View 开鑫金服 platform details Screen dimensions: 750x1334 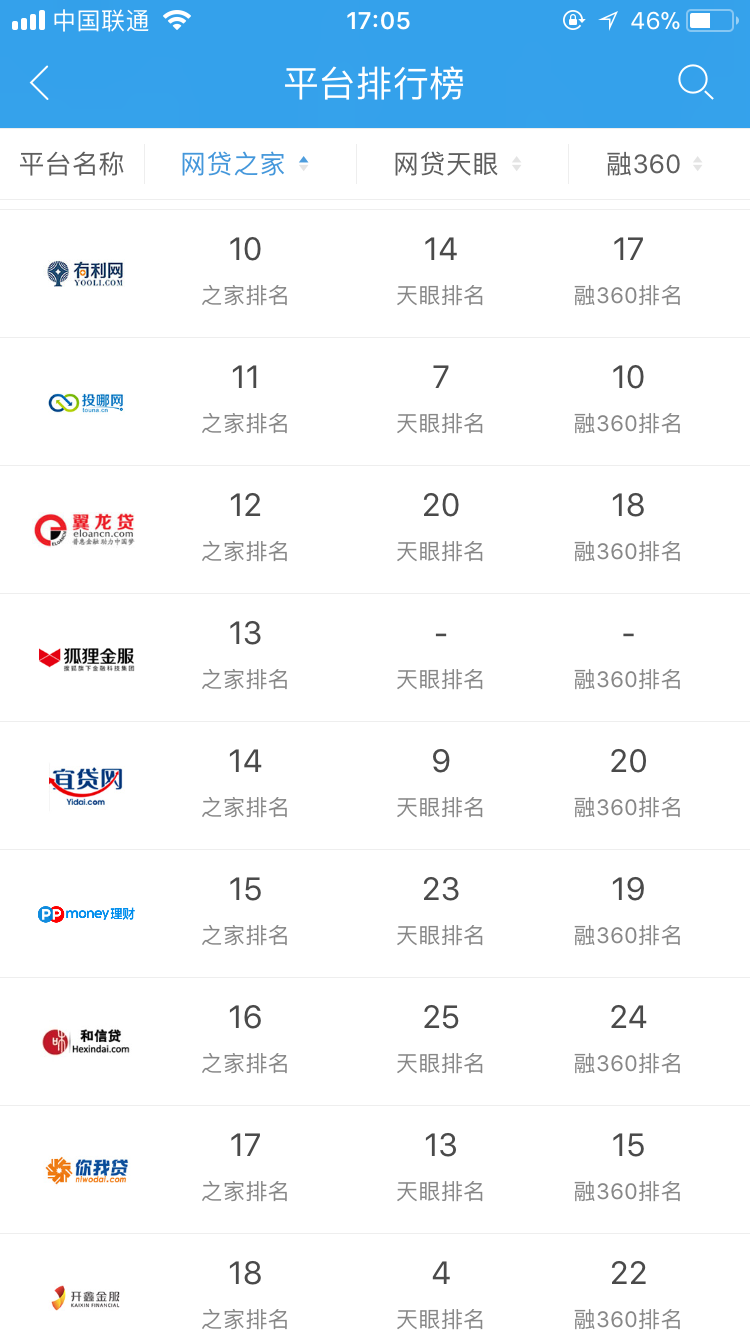tap(86, 1296)
